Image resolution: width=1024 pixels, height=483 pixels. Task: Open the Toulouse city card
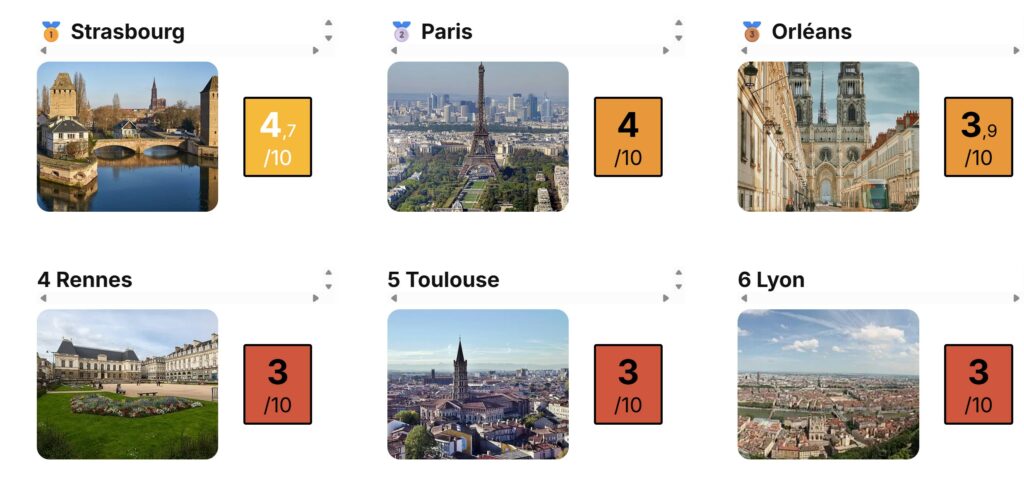477,384
